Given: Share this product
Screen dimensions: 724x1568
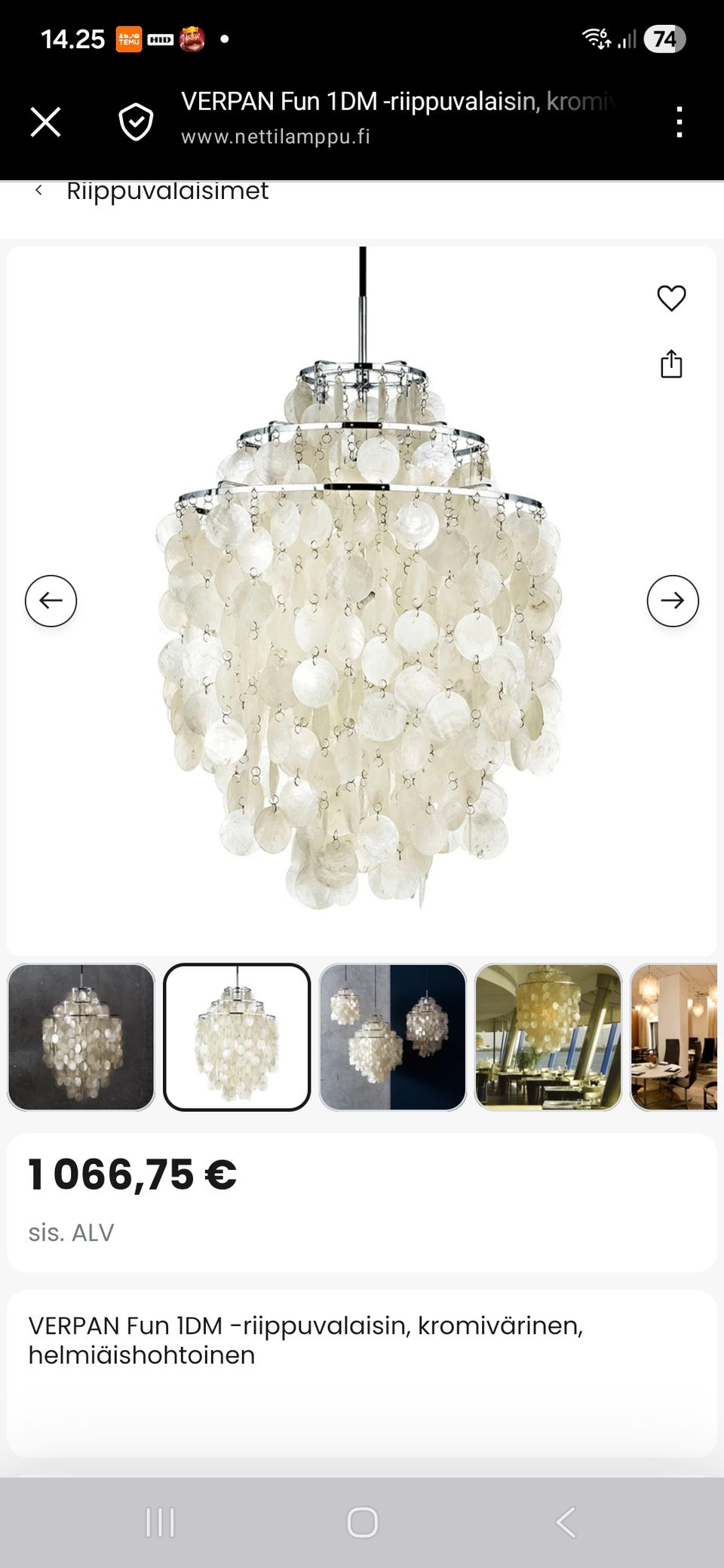Looking at the screenshot, I should pos(671,364).
